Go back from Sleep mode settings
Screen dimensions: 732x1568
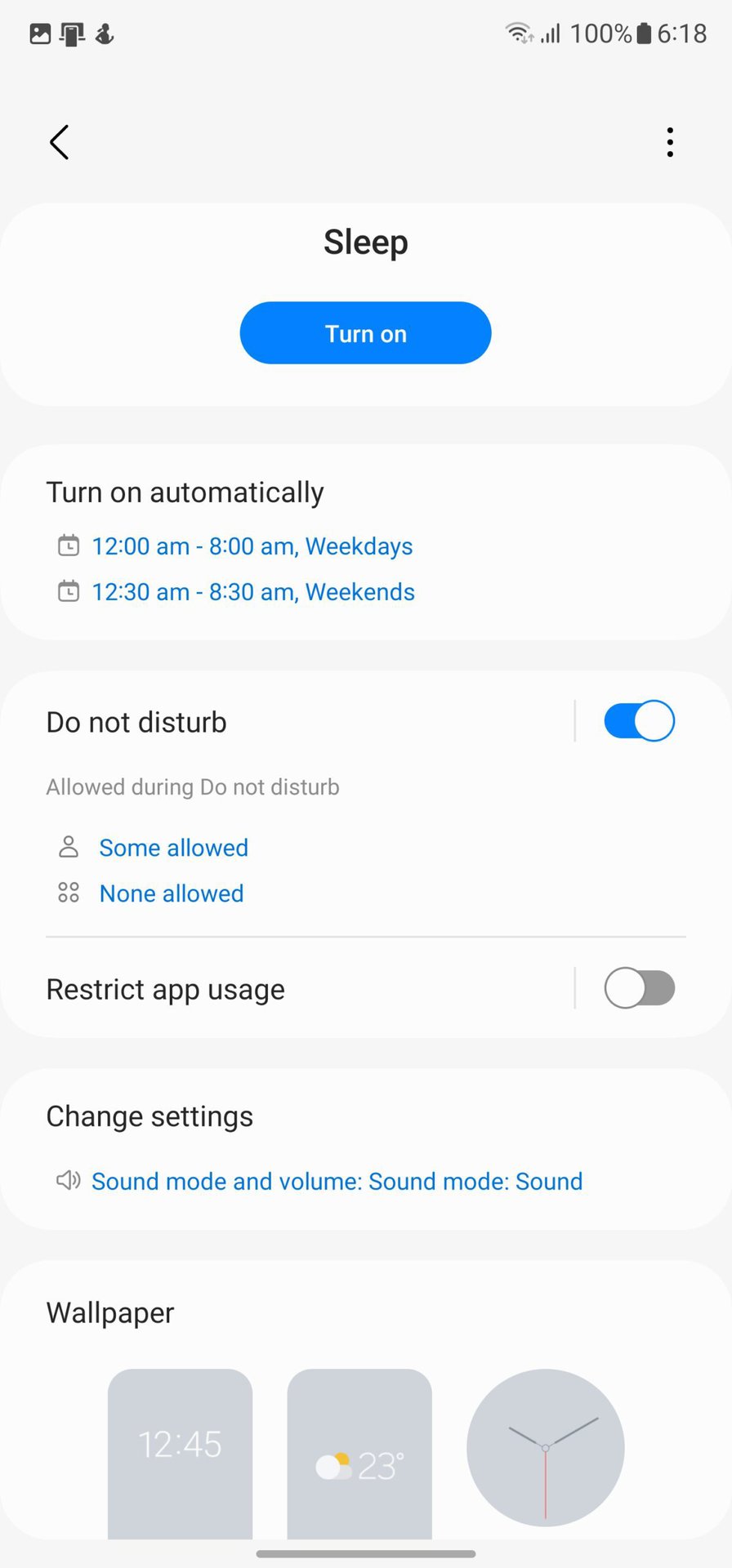(59, 142)
